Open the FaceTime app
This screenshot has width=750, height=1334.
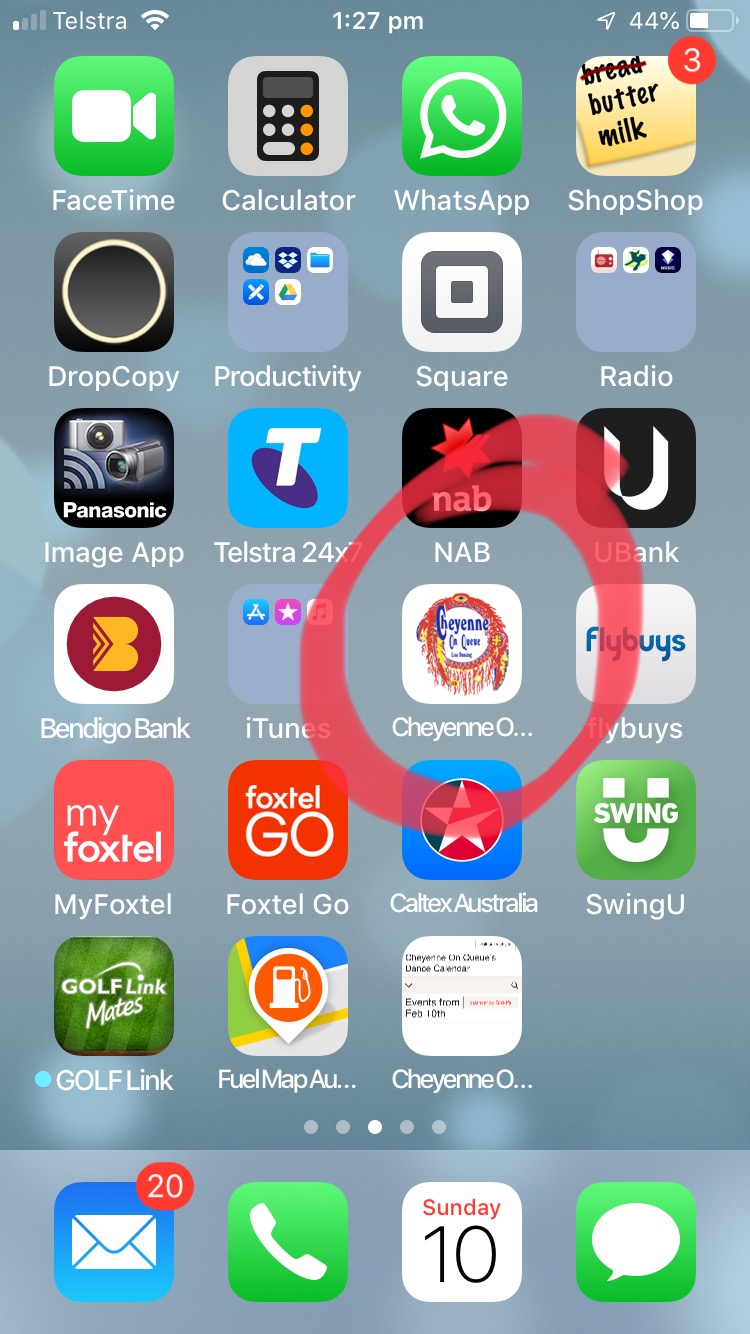(114, 116)
